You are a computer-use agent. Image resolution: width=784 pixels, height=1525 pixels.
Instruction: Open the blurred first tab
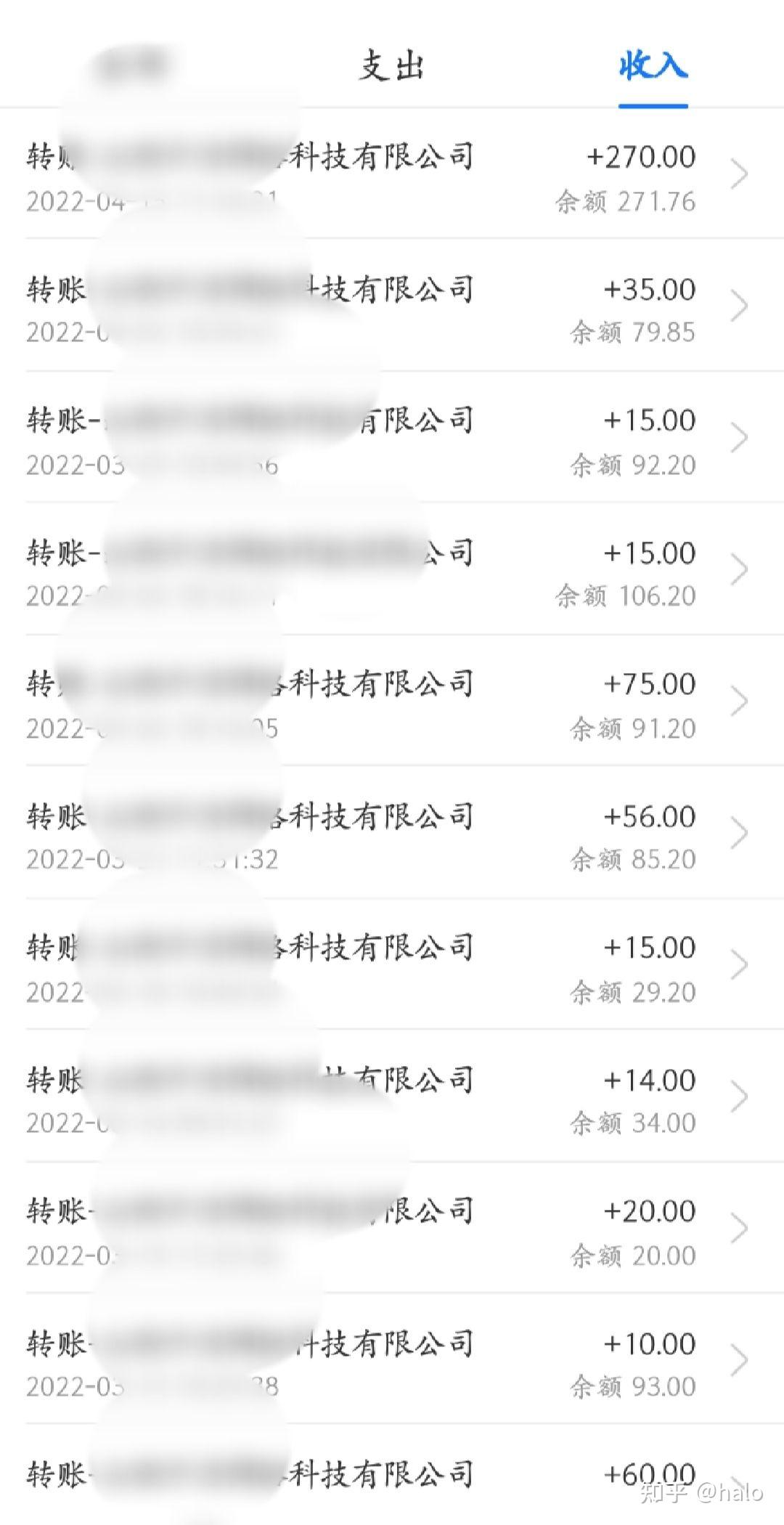coord(131,67)
